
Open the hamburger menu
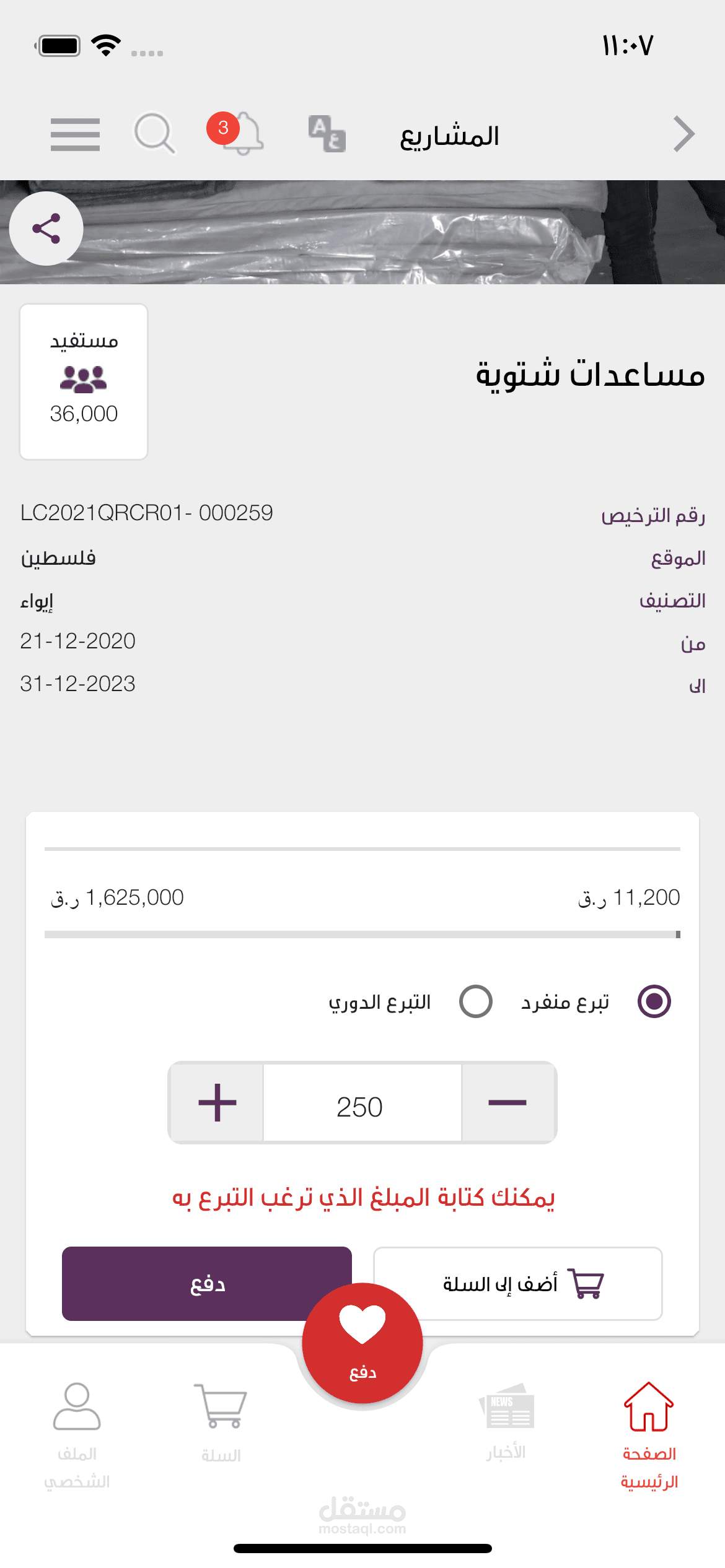[75, 134]
